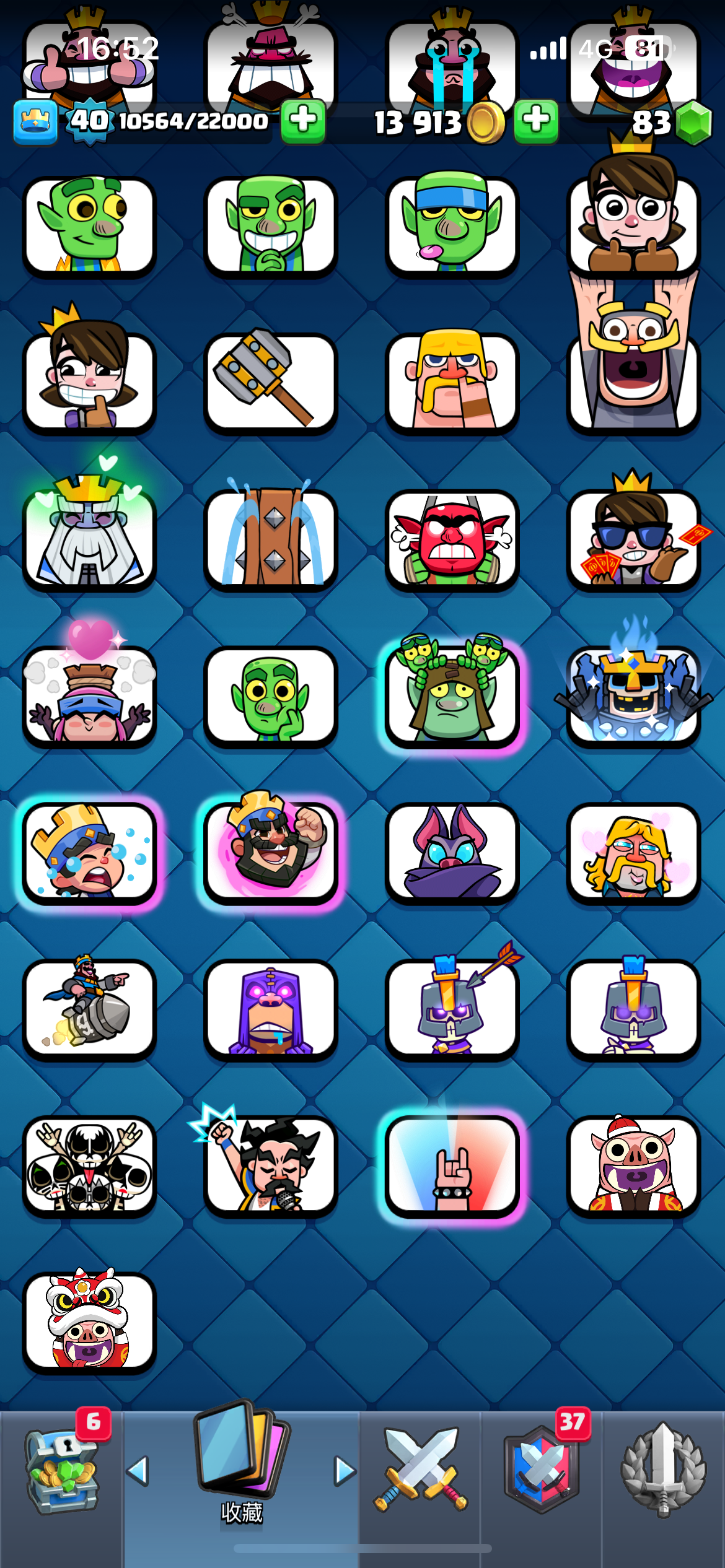Viewport: 725px width, 1568px height.
Task: Choose the rock hand sign emote
Action: [x=452, y=1166]
